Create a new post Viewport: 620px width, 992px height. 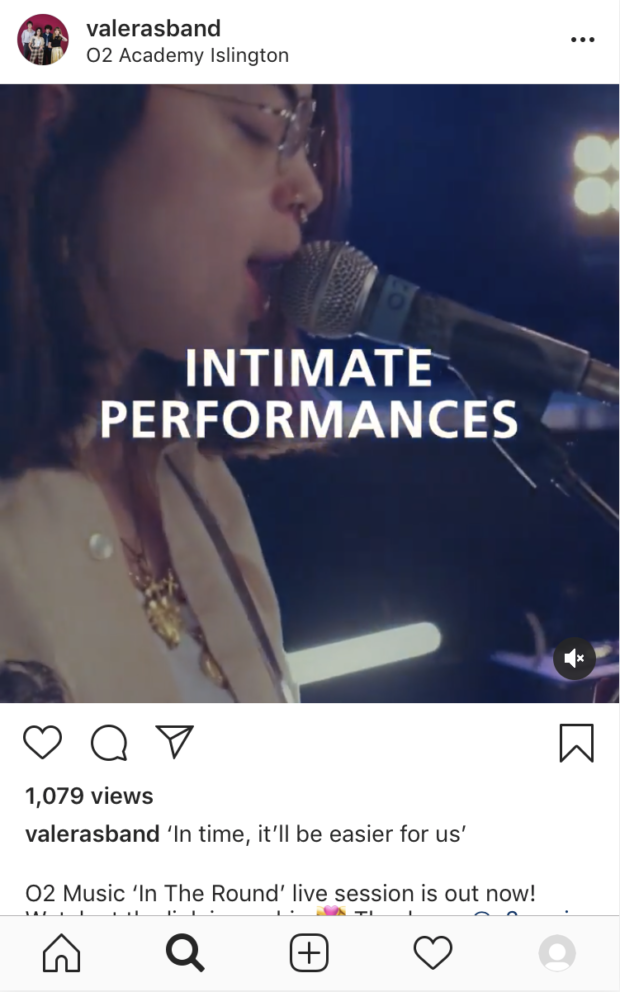(309, 953)
